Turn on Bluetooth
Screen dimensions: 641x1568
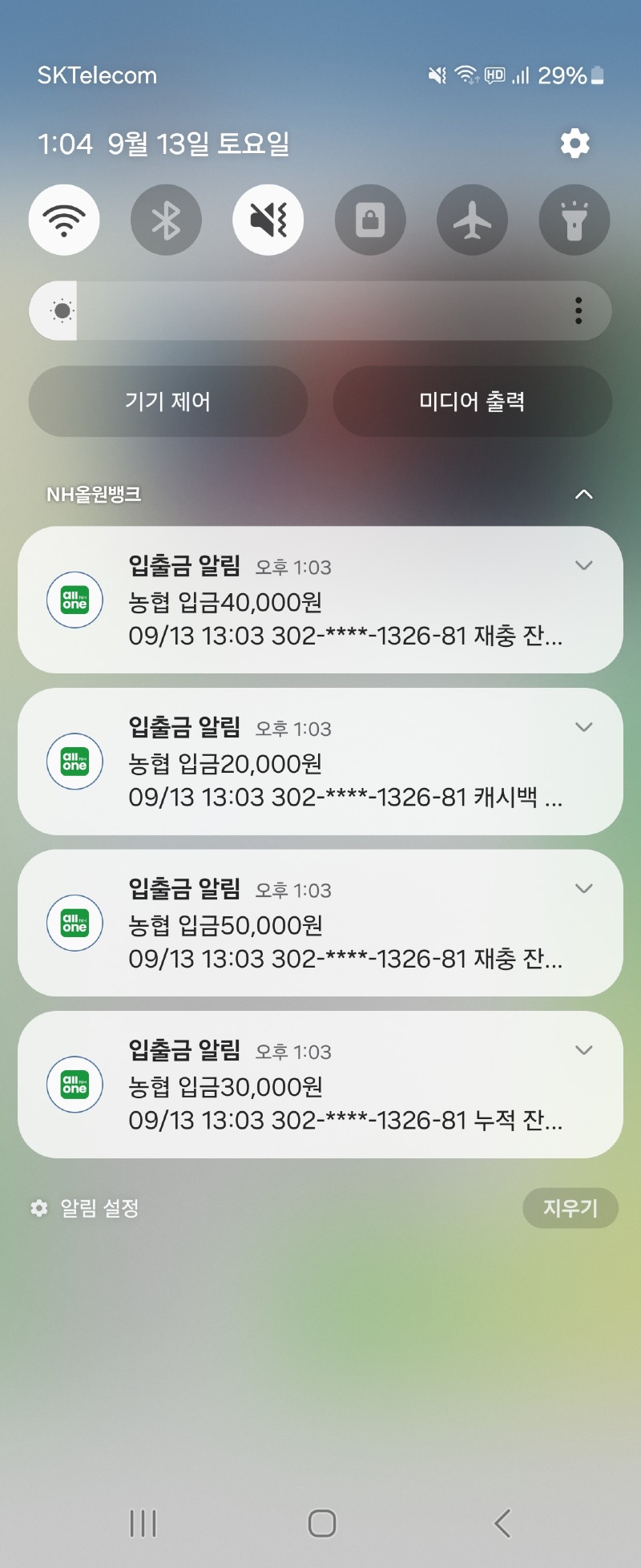pyautogui.click(x=166, y=220)
